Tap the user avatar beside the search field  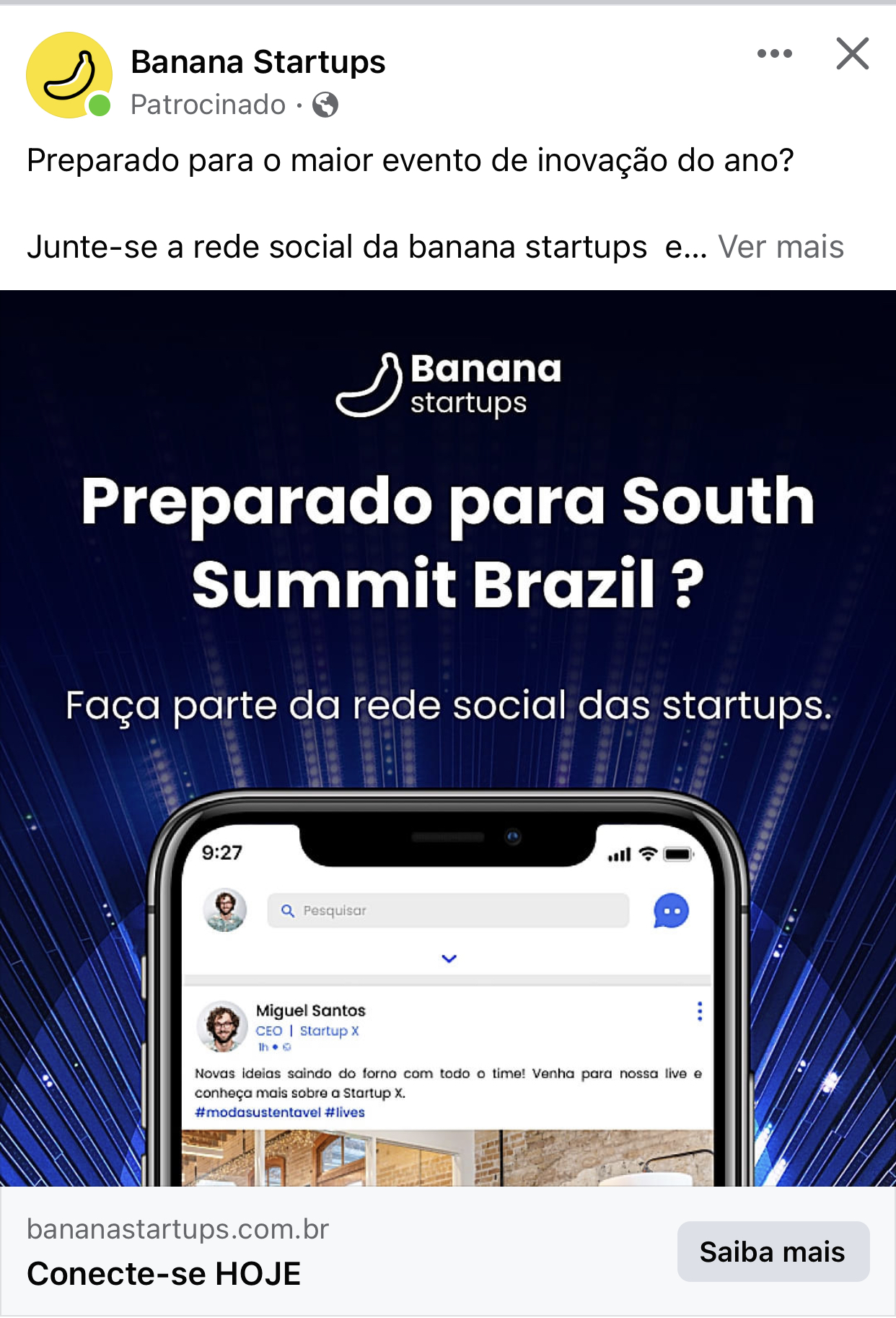224,911
